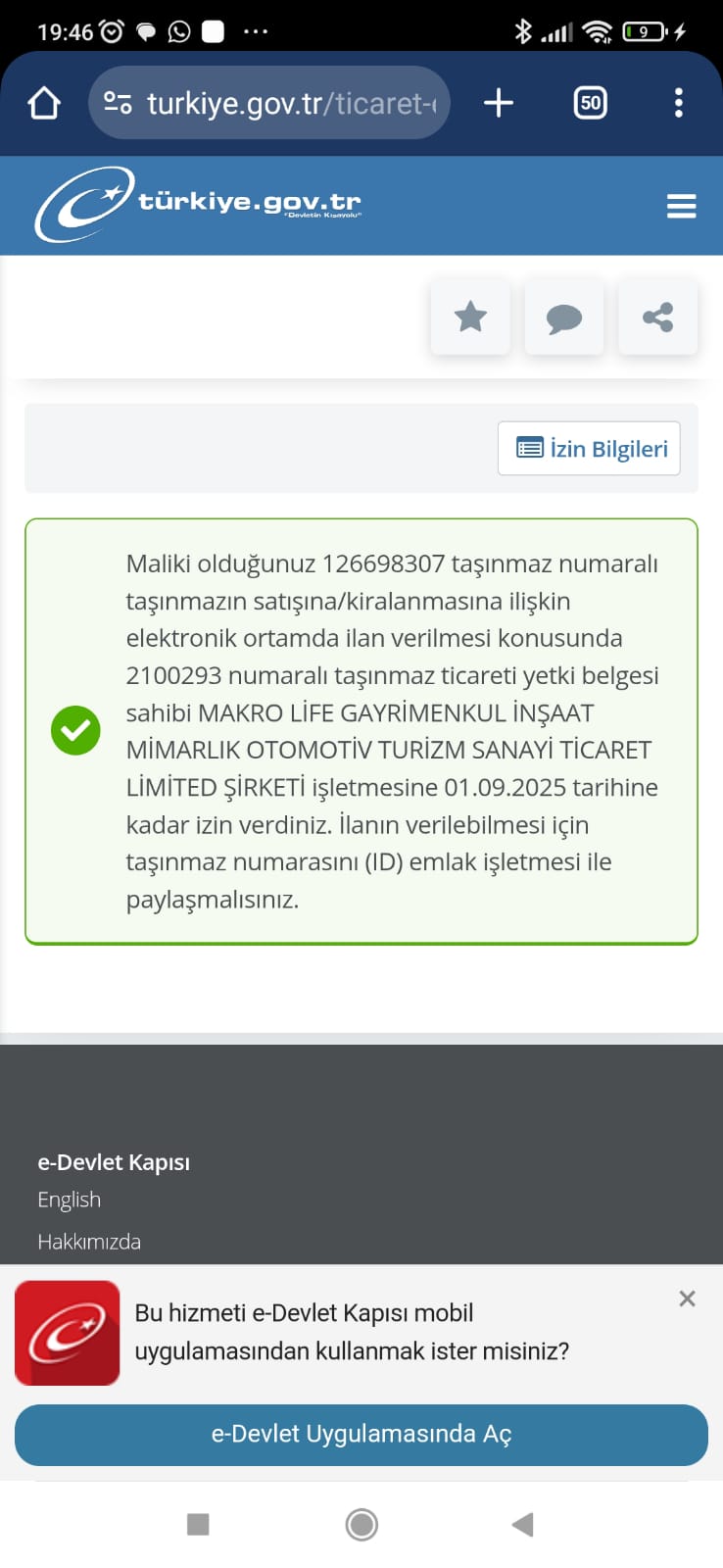
Task: Dismiss the e-Devlet mobile app banner
Action: click(x=687, y=1298)
